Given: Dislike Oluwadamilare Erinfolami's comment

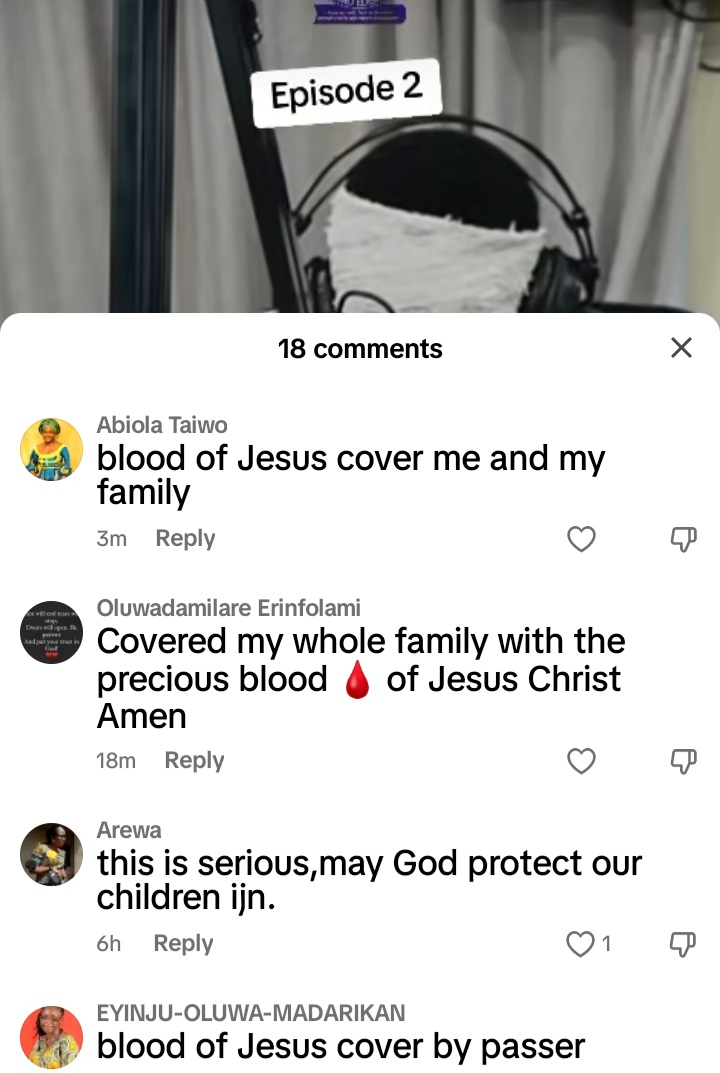Looking at the screenshot, I should (x=682, y=761).
